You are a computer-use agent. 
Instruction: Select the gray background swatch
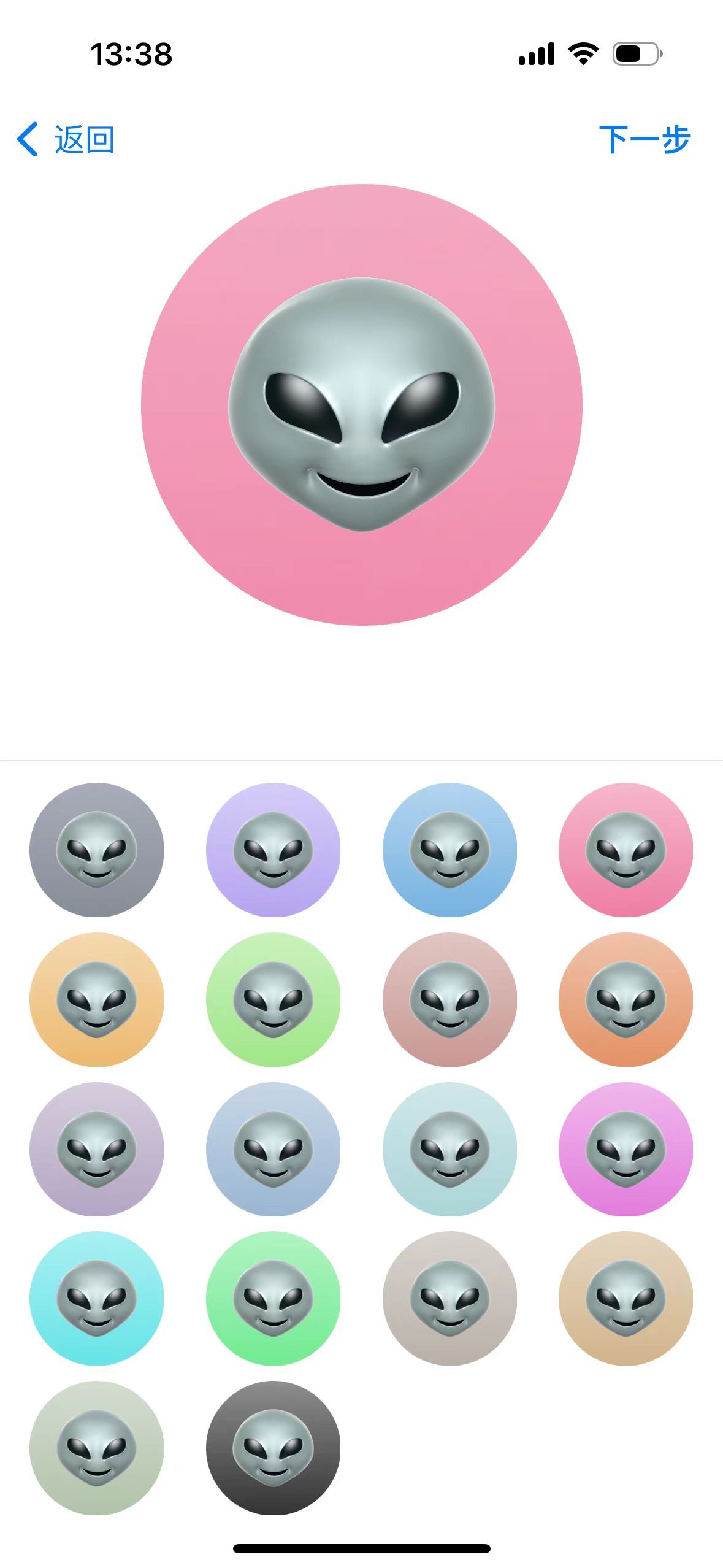pos(96,850)
